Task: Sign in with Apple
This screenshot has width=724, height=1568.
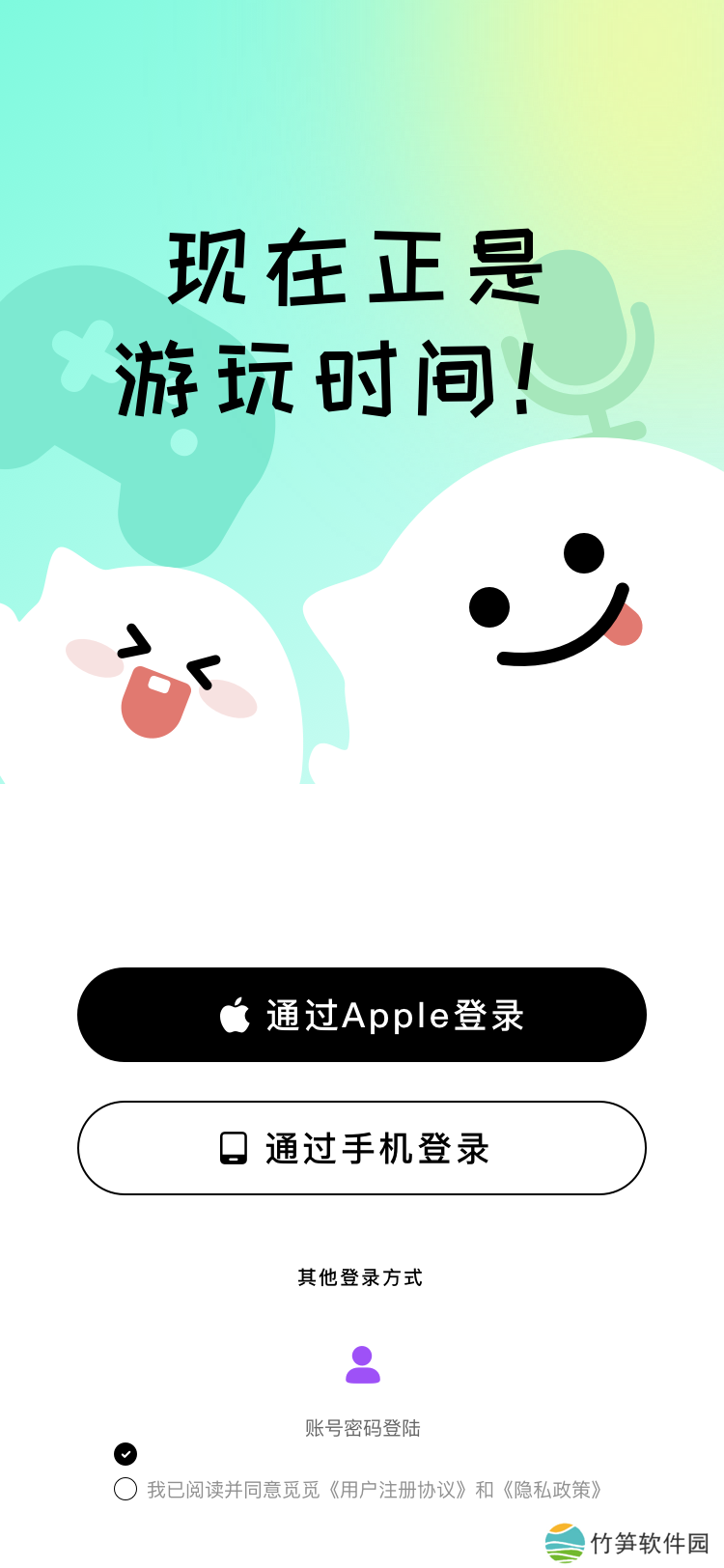Action: (x=362, y=1015)
